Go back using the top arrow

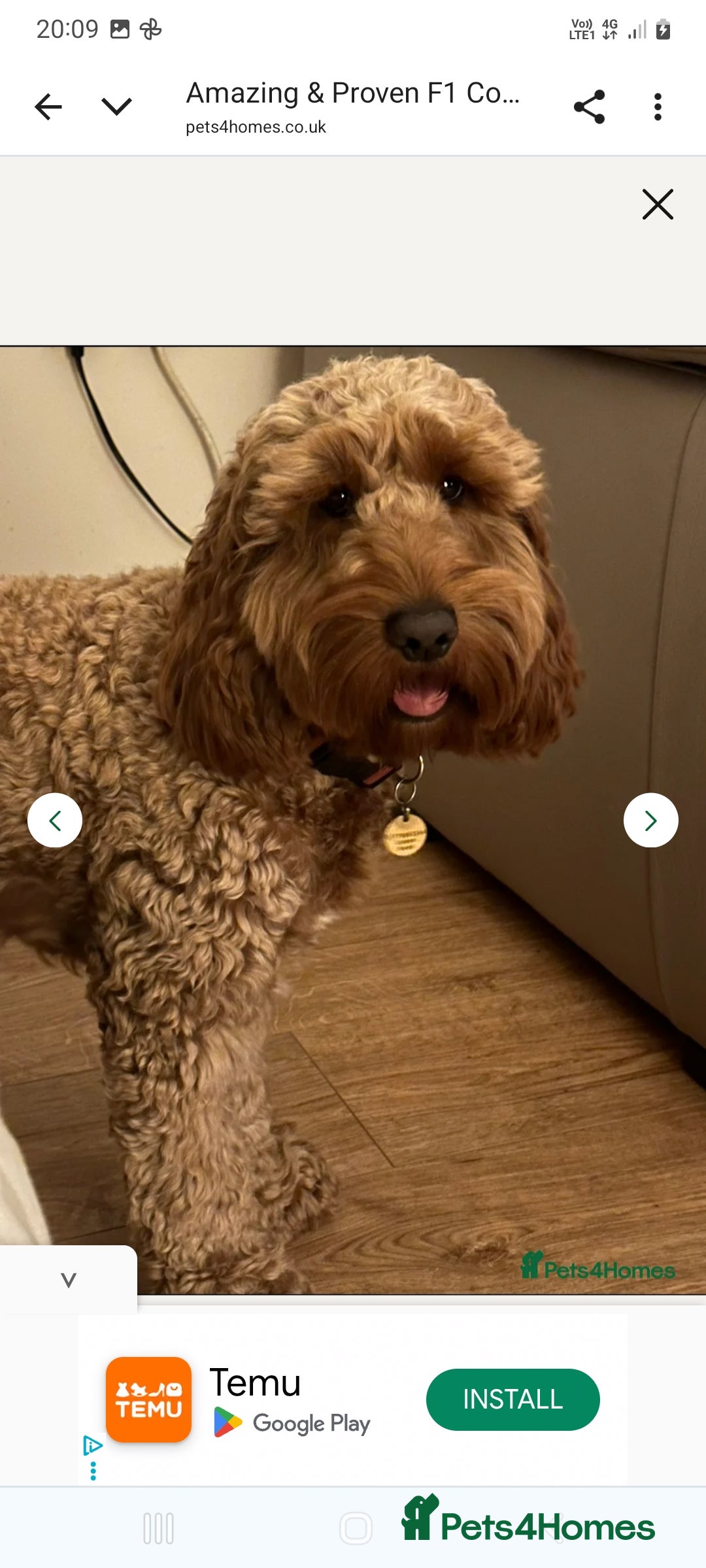point(48,106)
